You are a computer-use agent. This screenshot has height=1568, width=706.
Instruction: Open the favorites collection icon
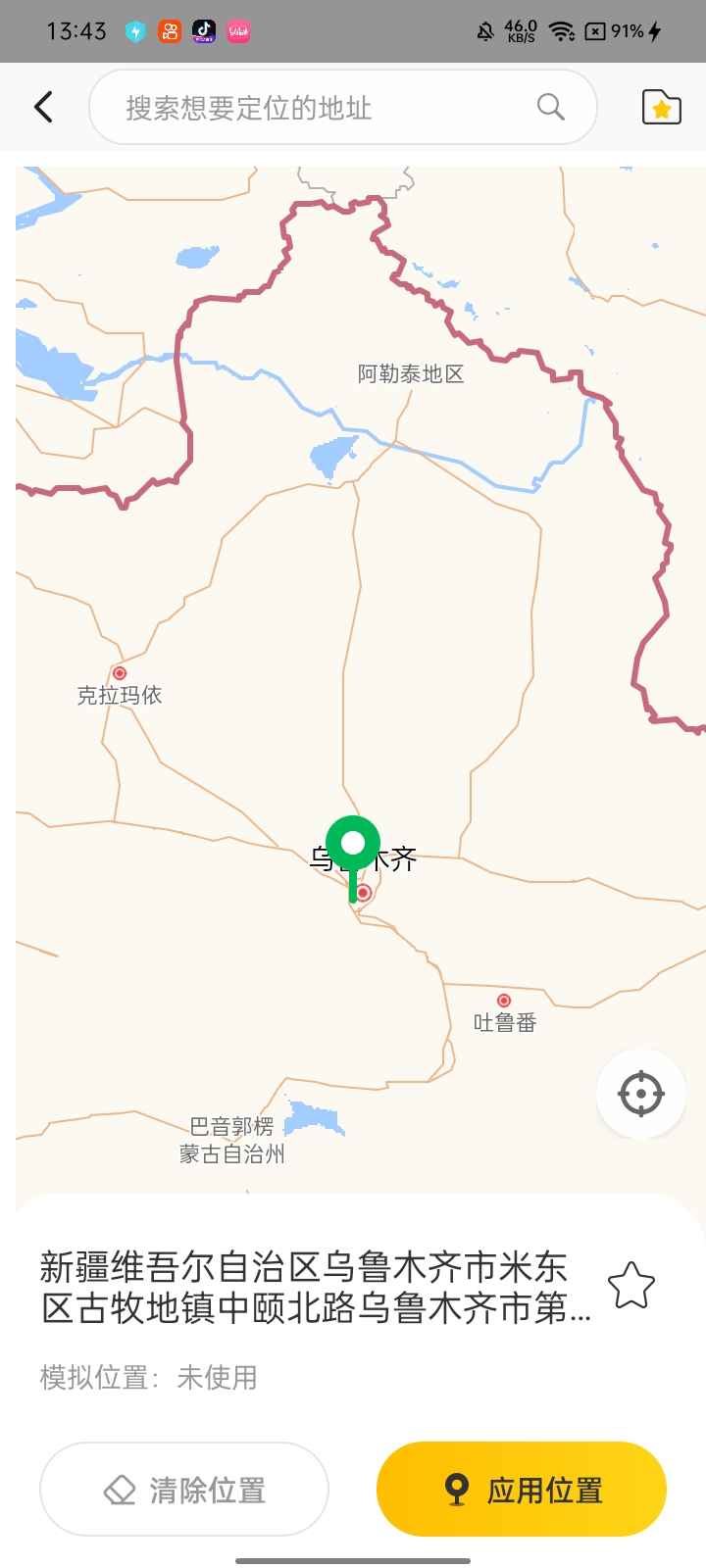click(660, 106)
